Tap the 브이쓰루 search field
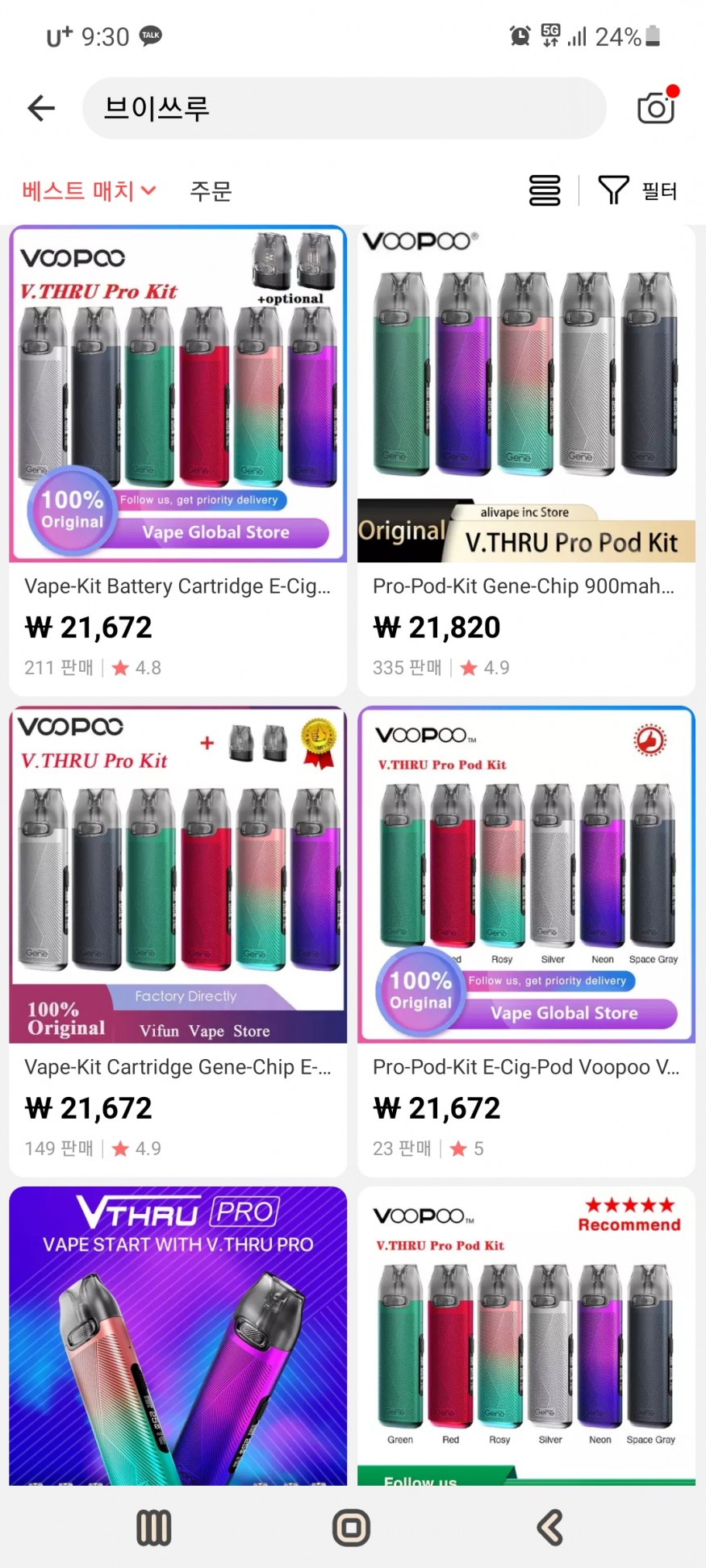The image size is (706, 1568). pyautogui.click(x=343, y=108)
